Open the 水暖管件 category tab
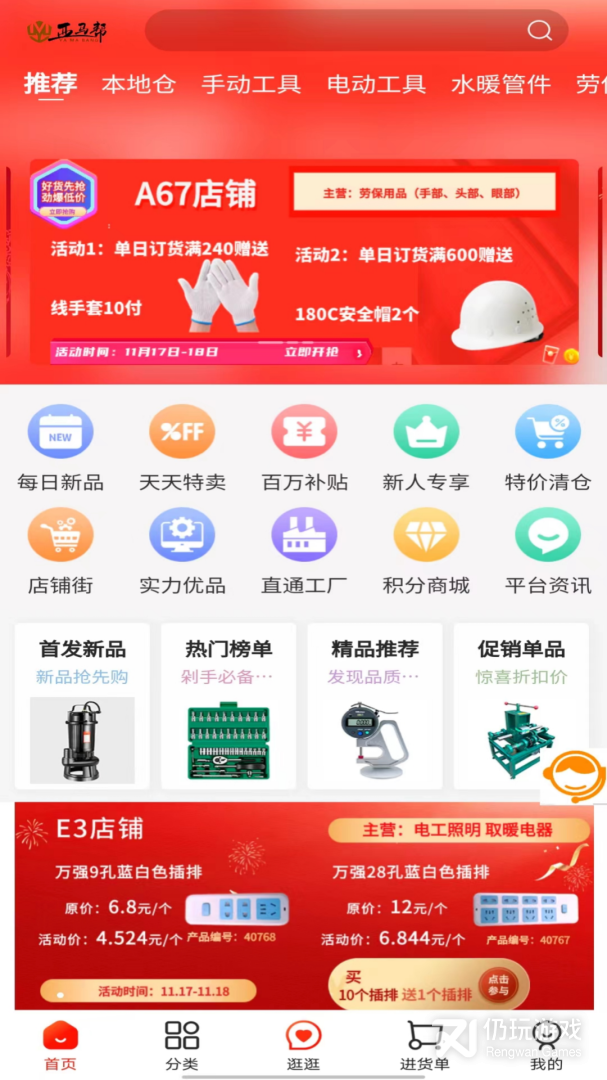 point(501,84)
